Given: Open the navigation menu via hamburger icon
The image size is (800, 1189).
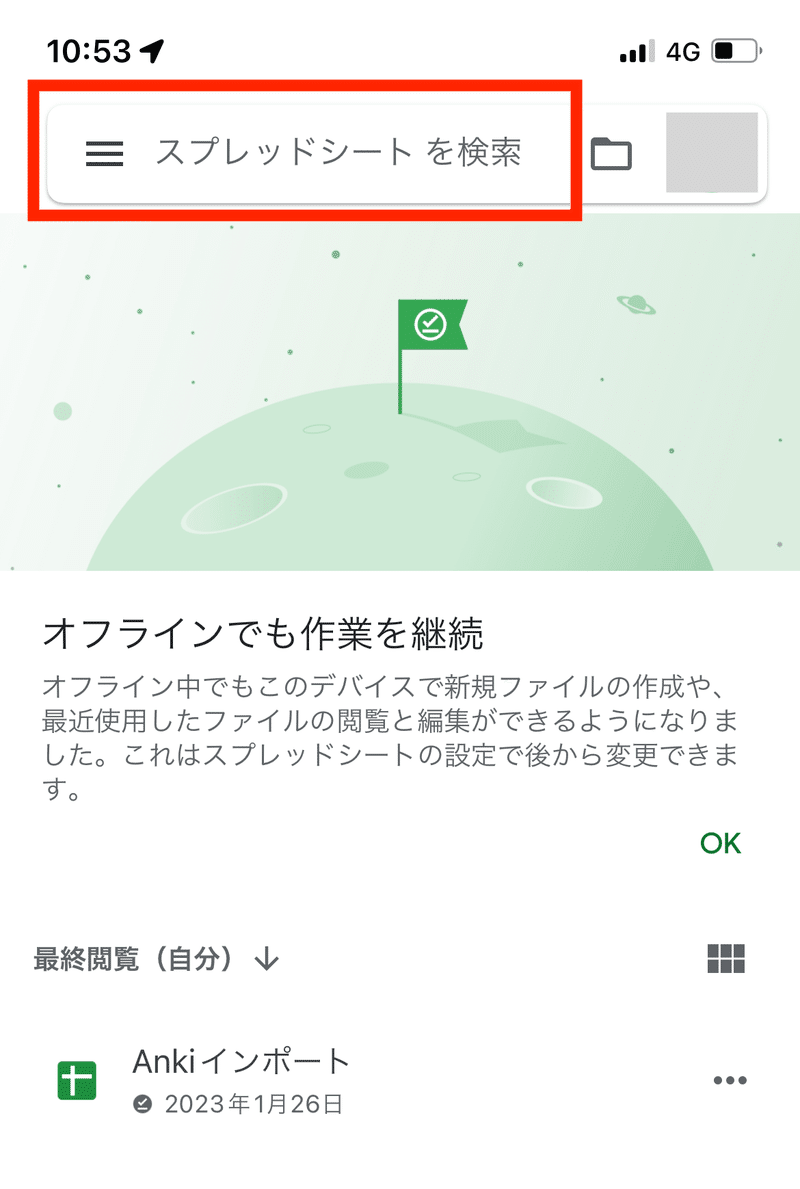Looking at the screenshot, I should [103, 153].
